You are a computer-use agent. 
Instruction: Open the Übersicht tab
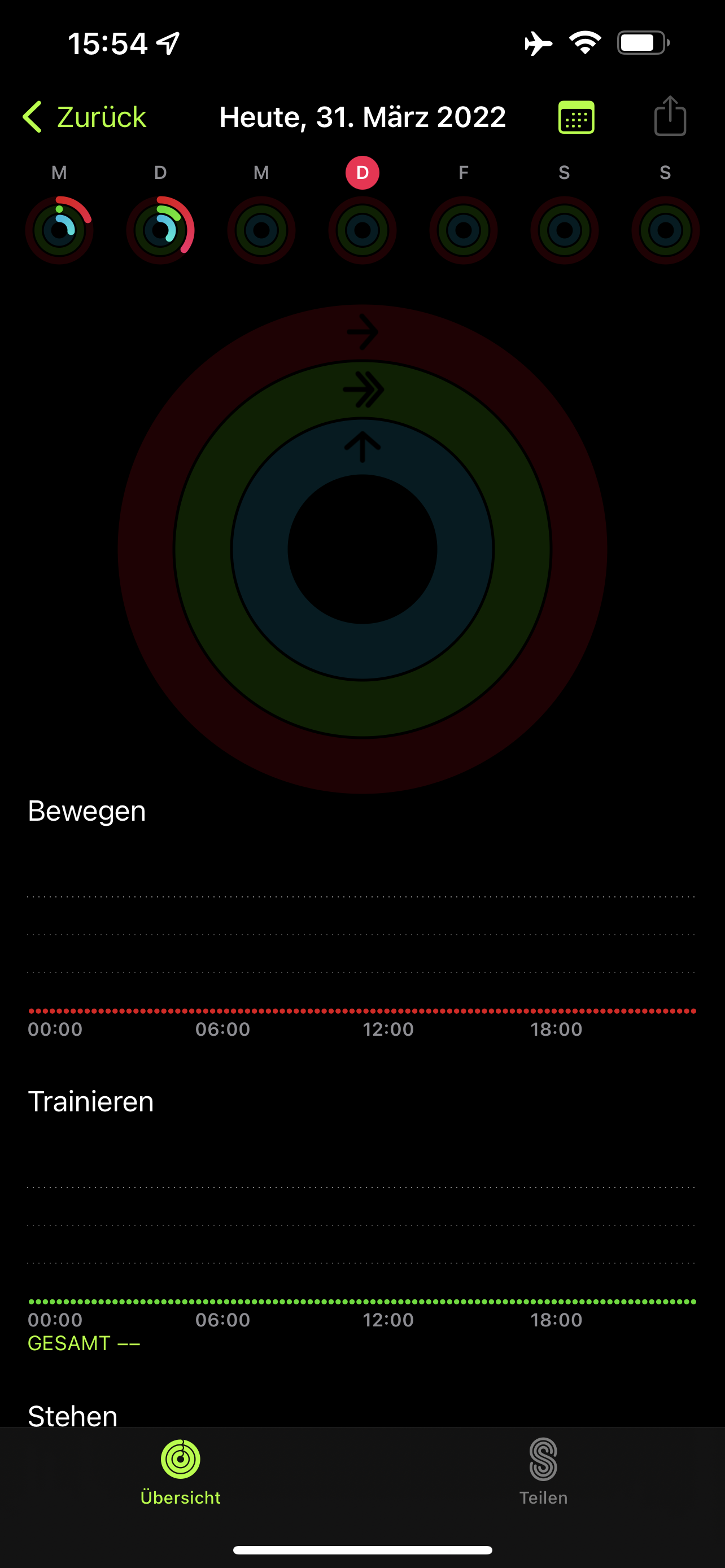181,1471
